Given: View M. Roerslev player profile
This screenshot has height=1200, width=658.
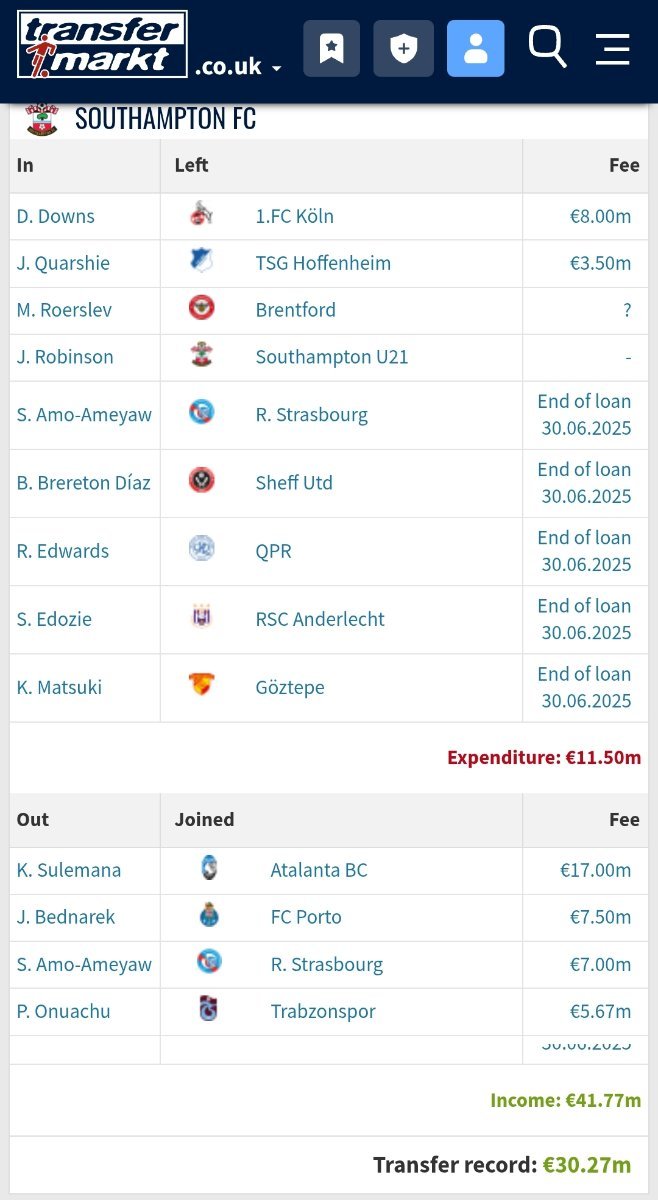Looking at the screenshot, I should (x=64, y=310).
